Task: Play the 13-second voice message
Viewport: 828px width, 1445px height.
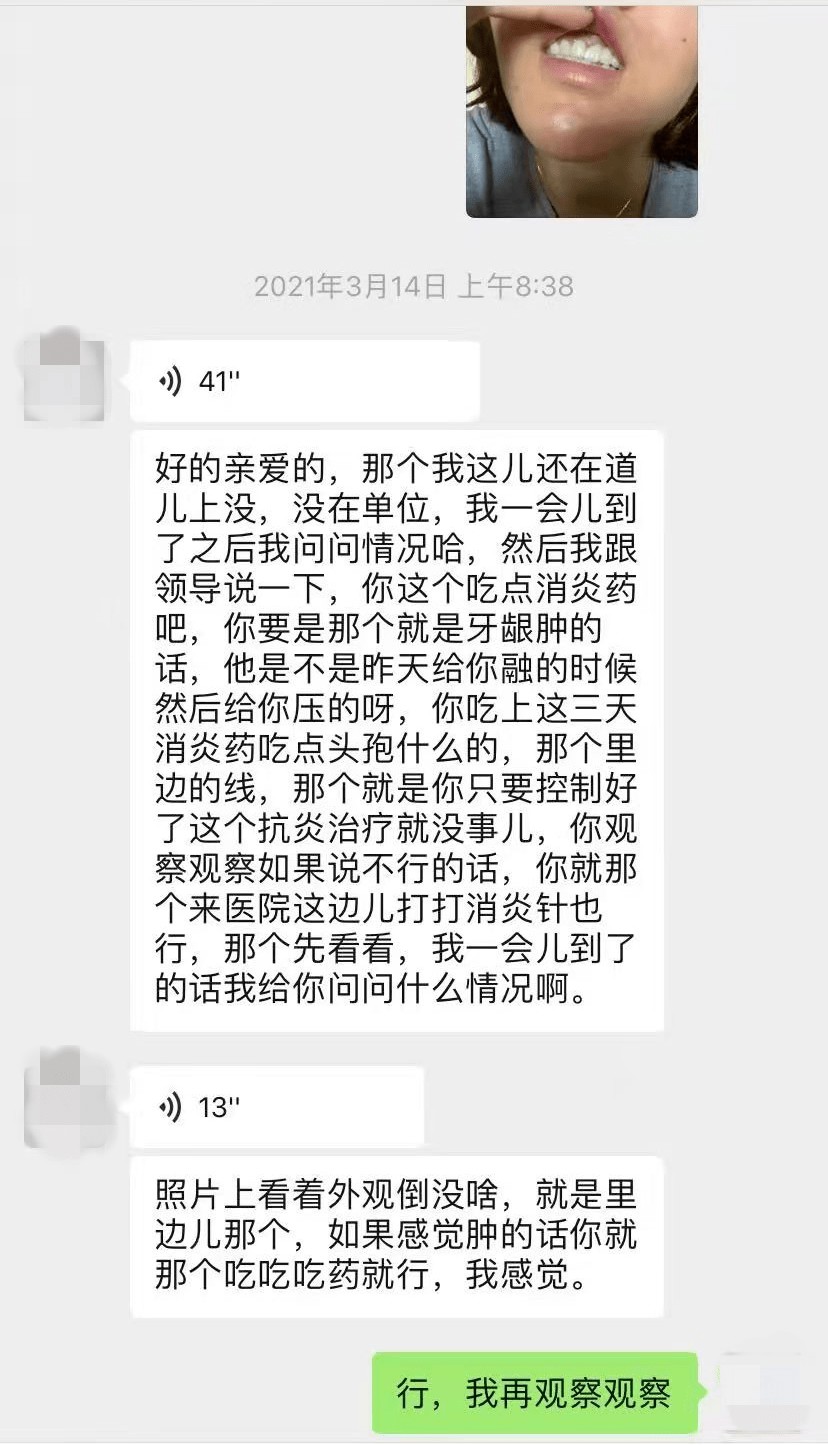Action: pos(276,1107)
